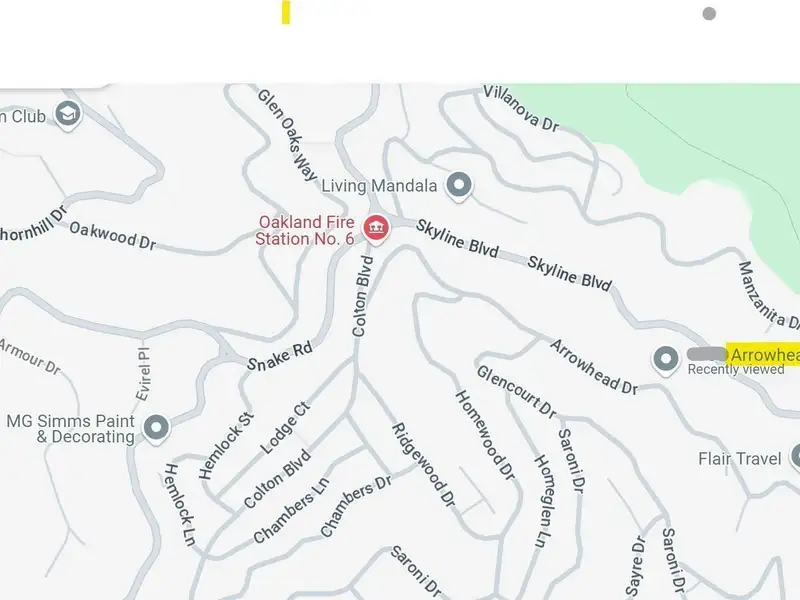Select the Club school marker

click(68, 114)
